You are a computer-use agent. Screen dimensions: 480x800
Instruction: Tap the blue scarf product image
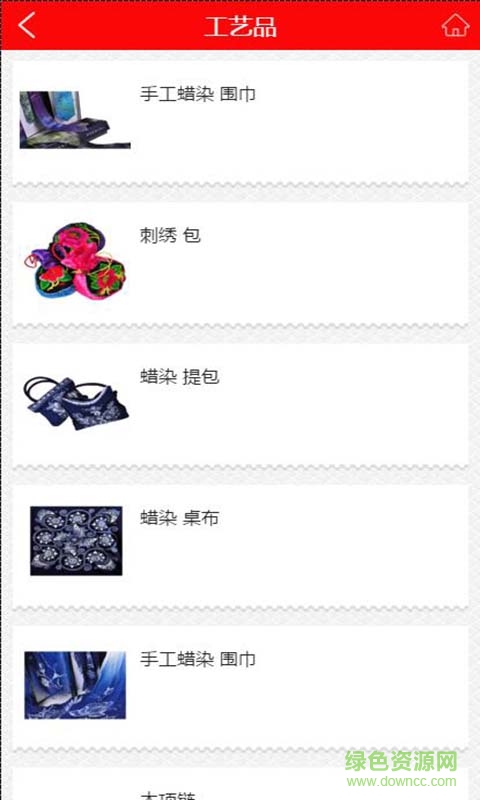pyautogui.click(x=75, y=685)
